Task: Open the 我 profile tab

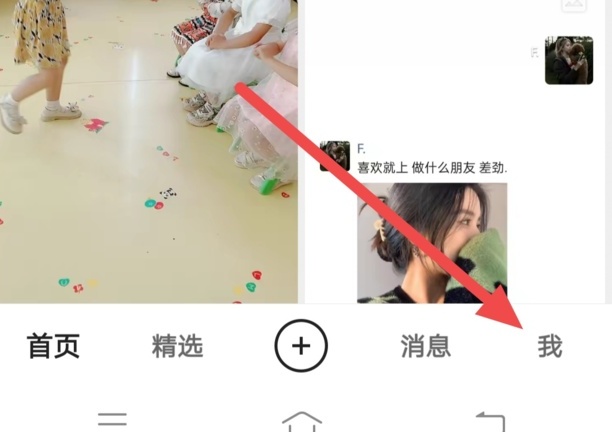Action: [550, 347]
